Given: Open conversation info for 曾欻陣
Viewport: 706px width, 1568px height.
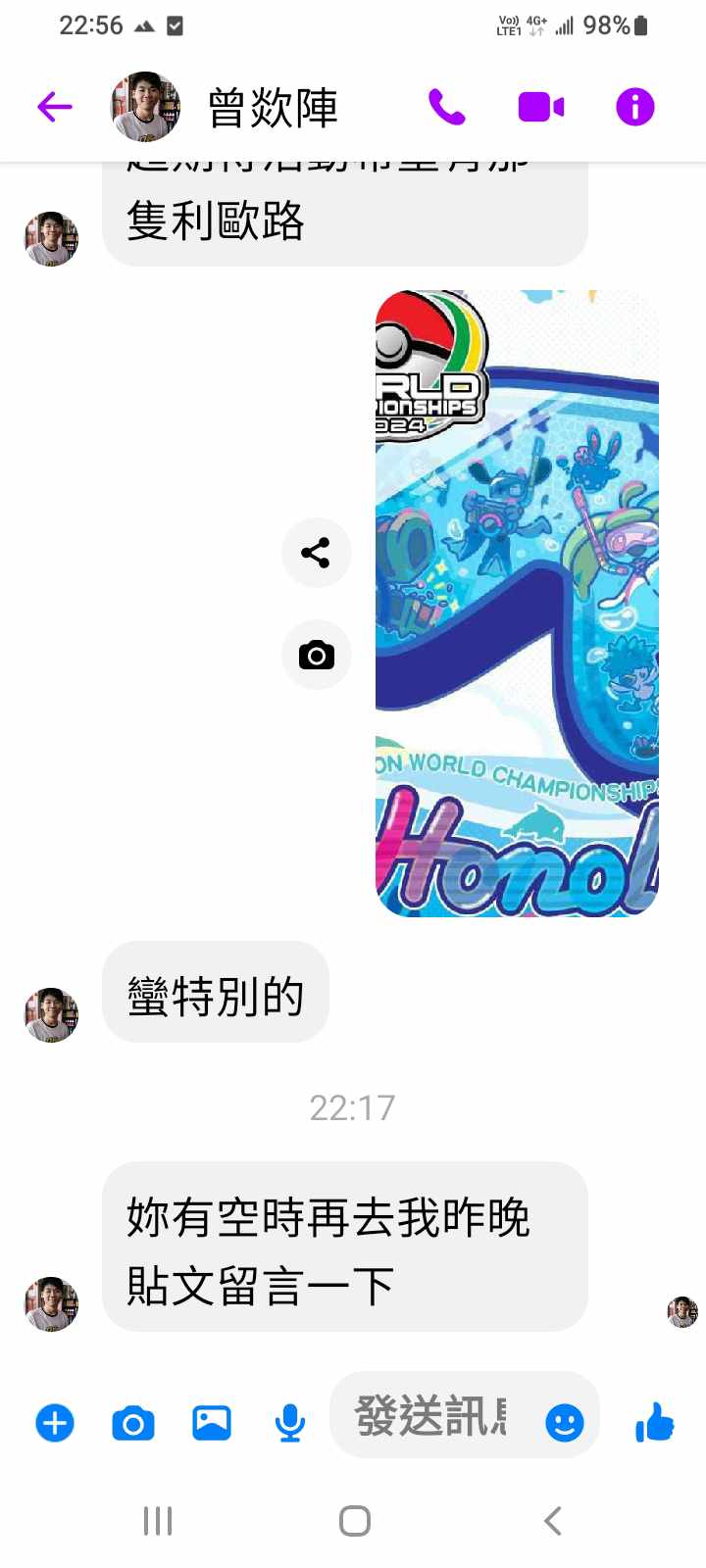Looking at the screenshot, I should [634, 107].
